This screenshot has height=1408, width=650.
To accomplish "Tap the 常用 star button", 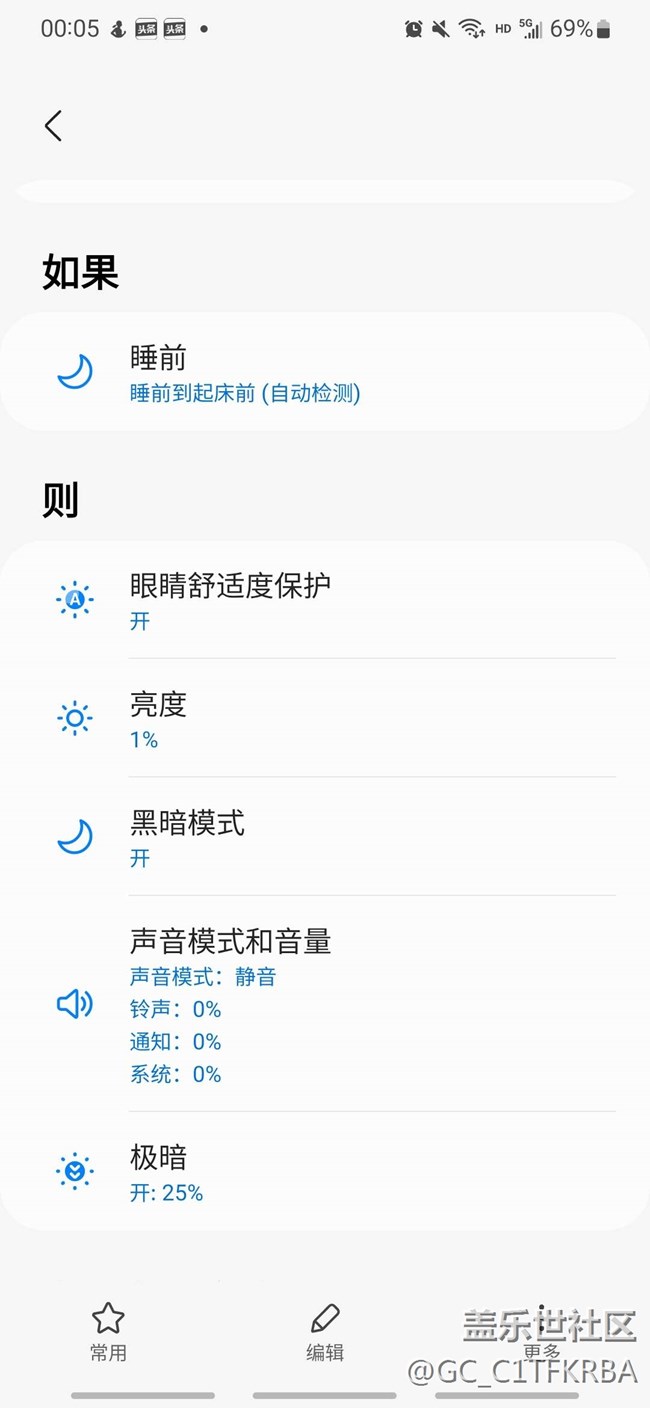I will coord(108,1331).
